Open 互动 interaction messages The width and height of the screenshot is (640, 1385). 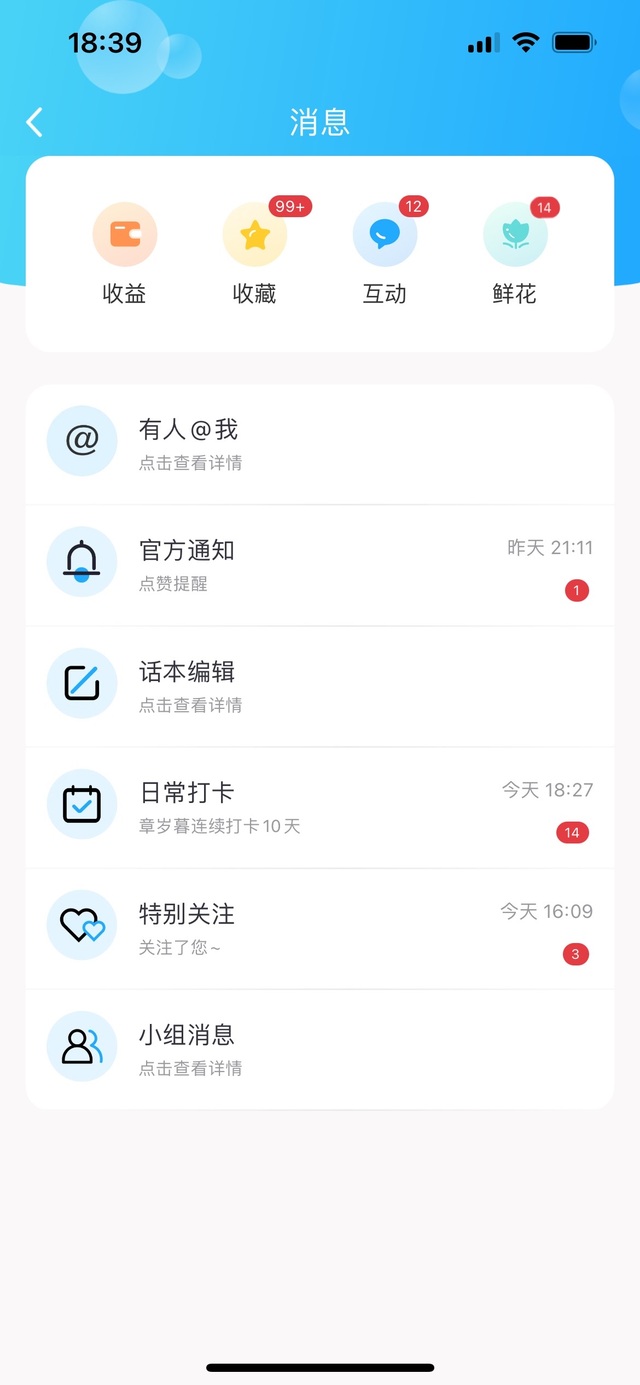pos(385,252)
